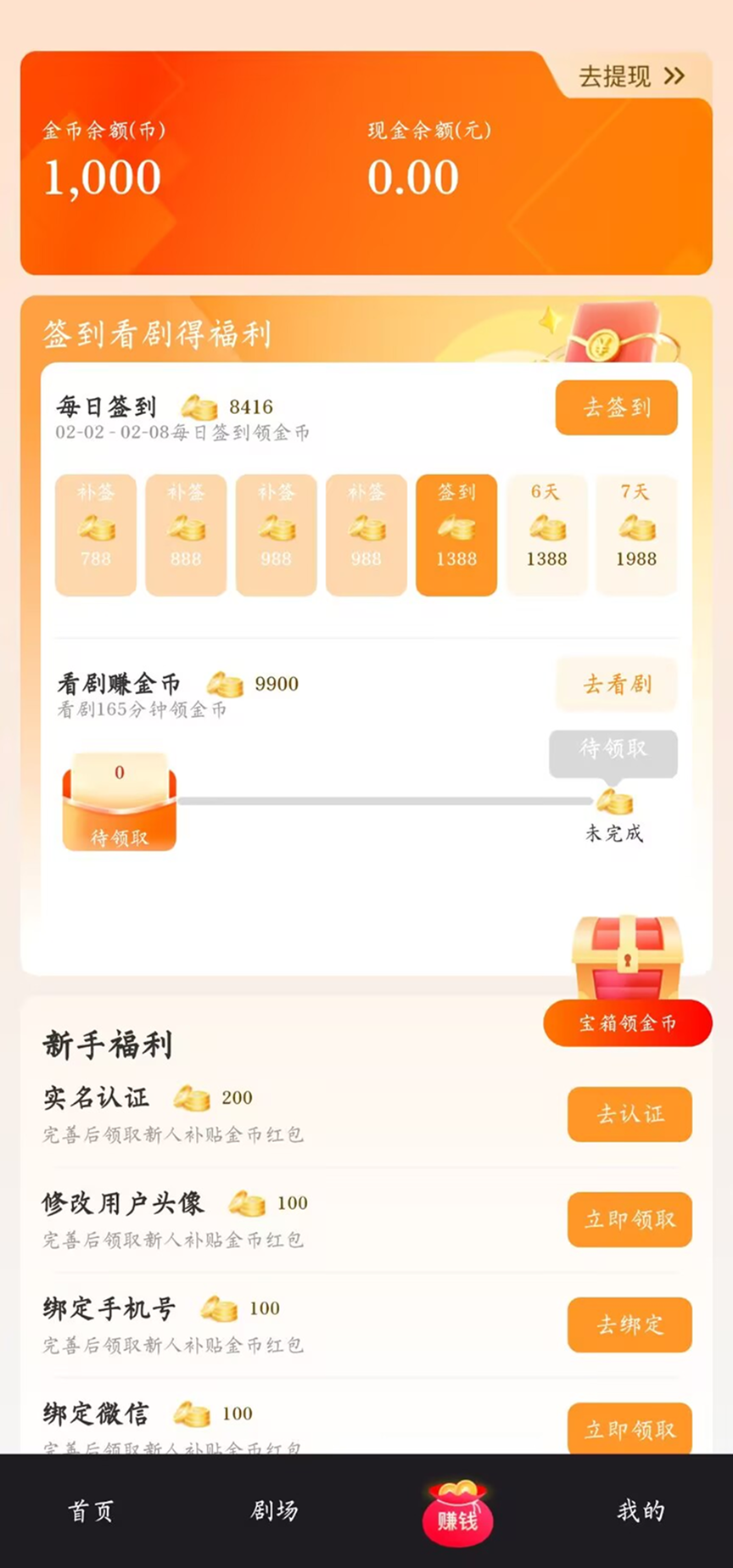Tap 去认证 for real-name verification
733x1568 pixels.
(629, 1114)
